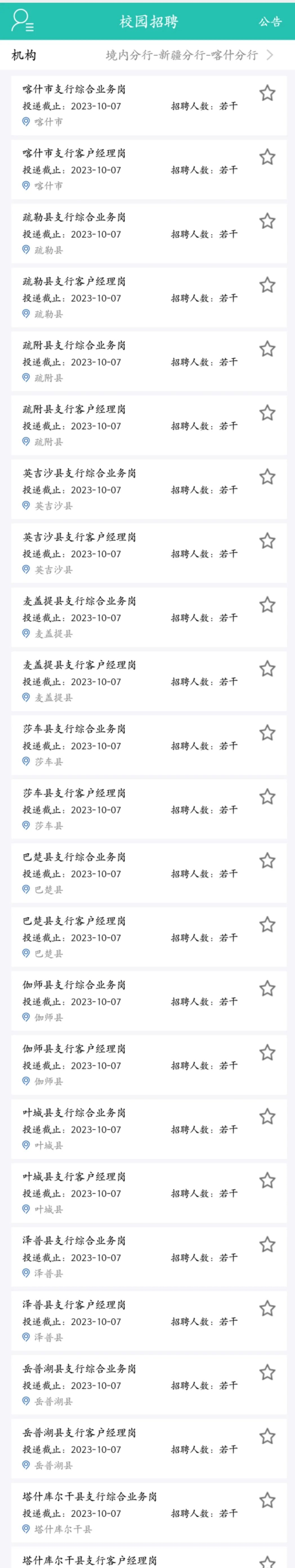The image size is (295, 1568).
Task: Star the 疏勒县支行客户经理岗 job
Action: (x=267, y=285)
